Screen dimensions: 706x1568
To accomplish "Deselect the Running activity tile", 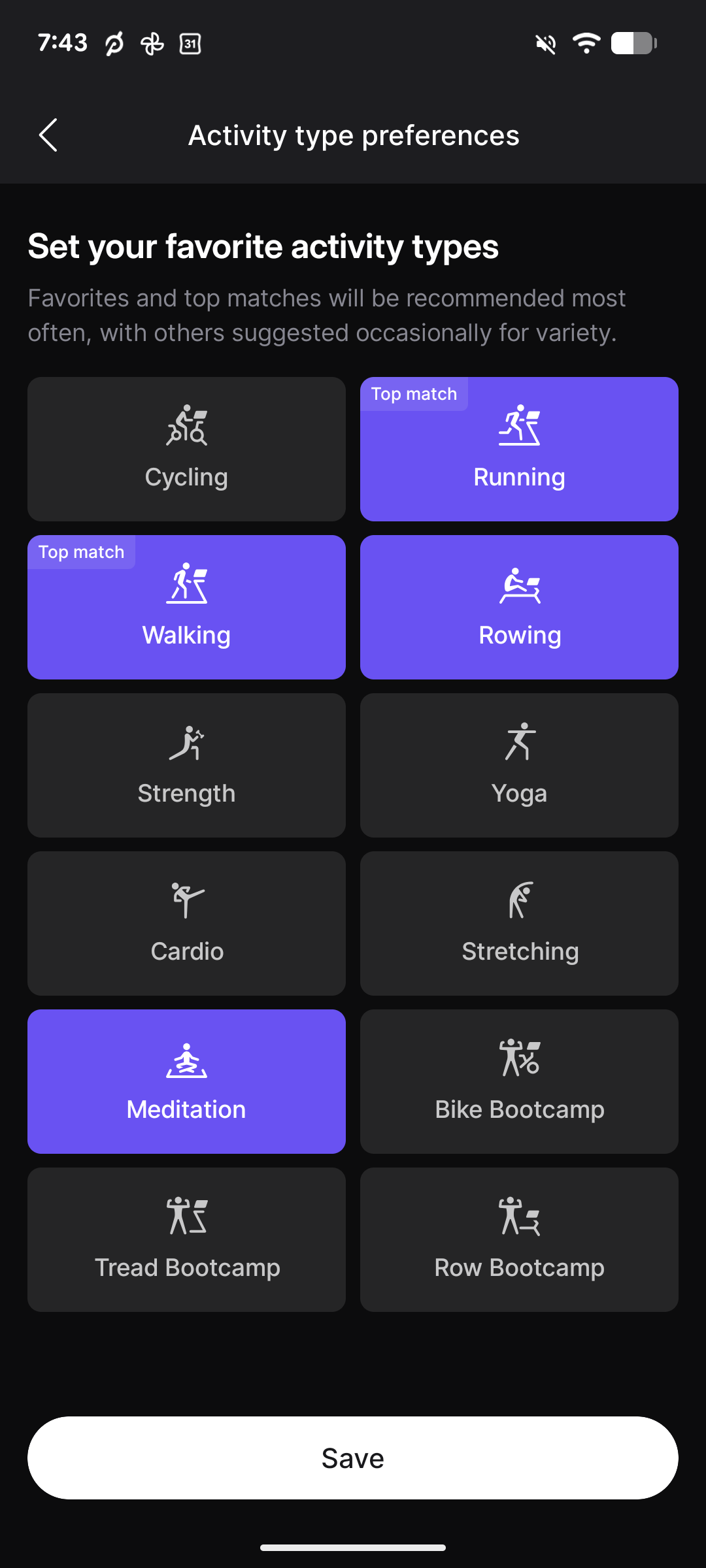I will tap(519, 449).
